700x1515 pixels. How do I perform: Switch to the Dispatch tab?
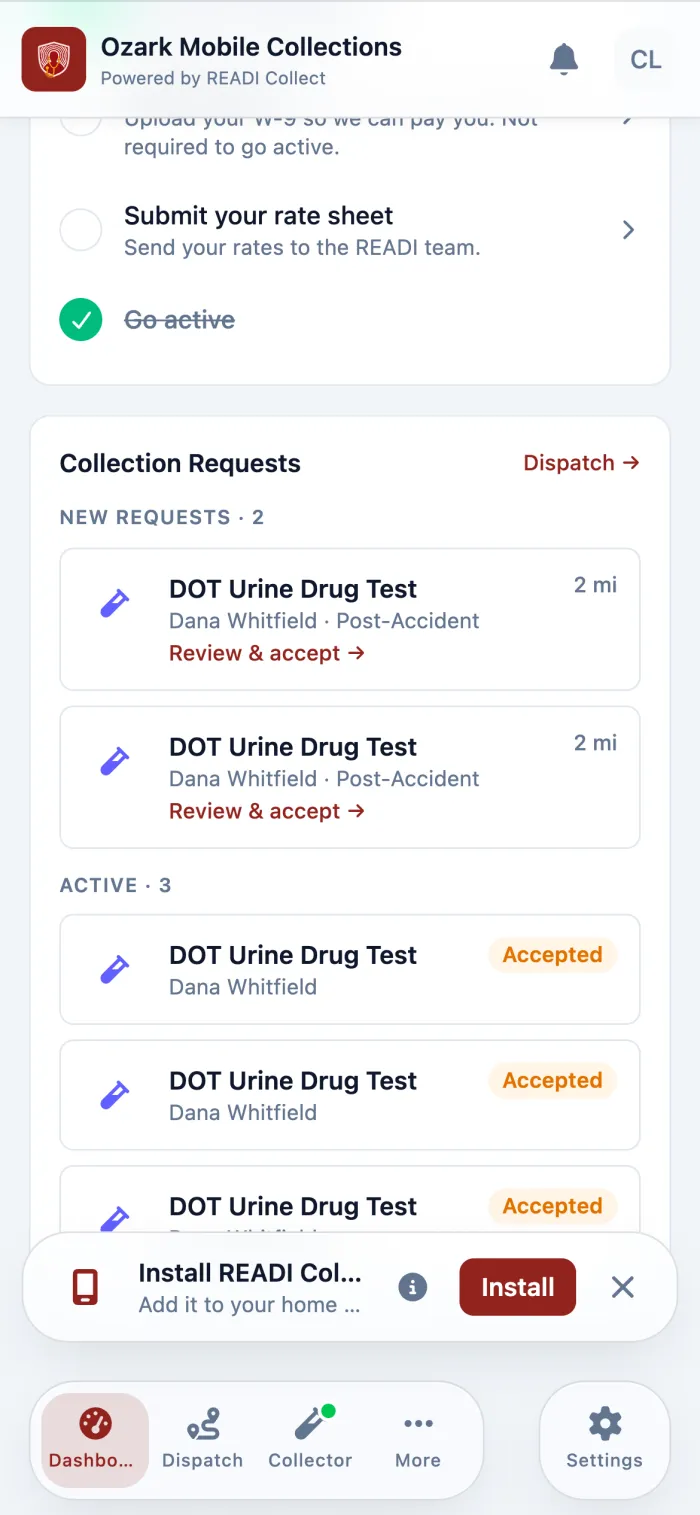203,1439
